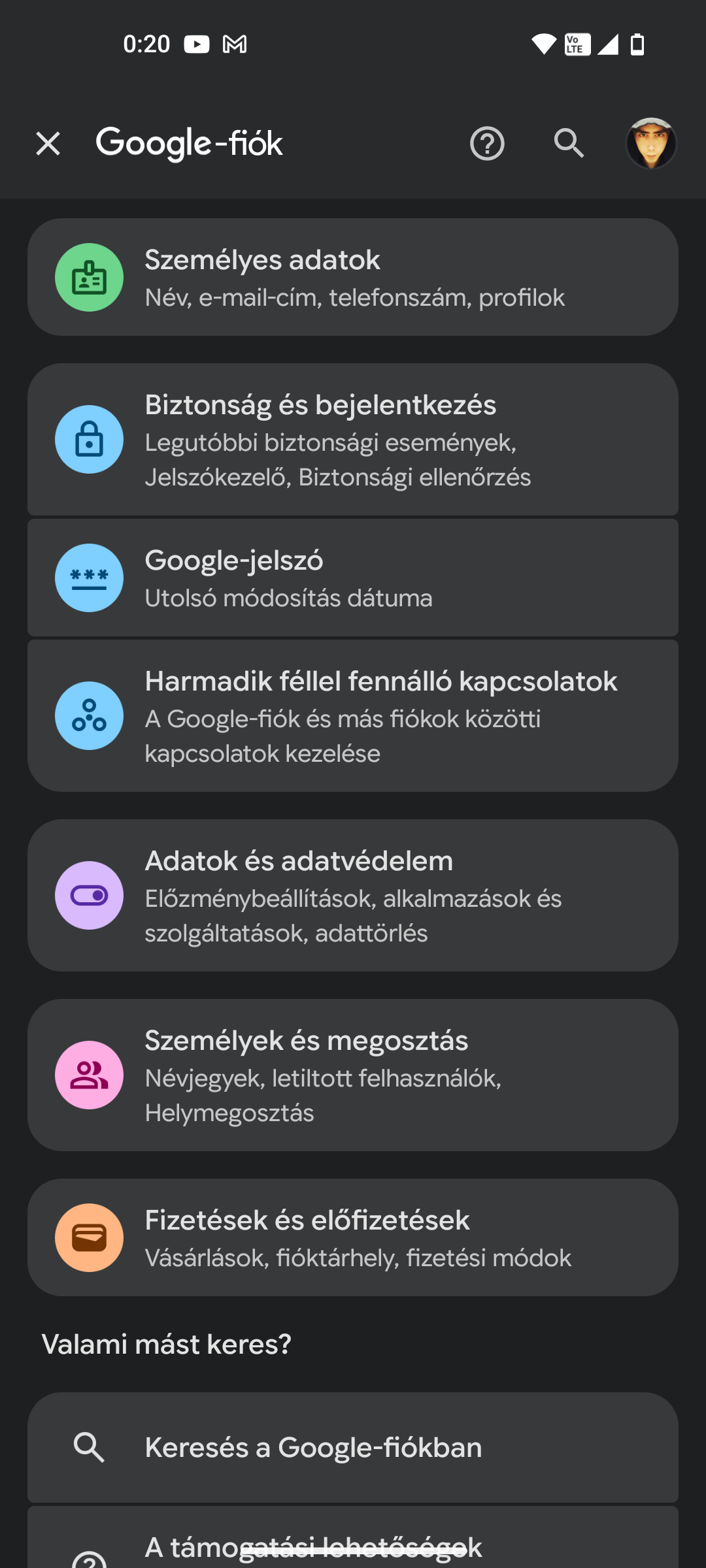Open Biztonság és bejelentkezés

click(x=353, y=440)
